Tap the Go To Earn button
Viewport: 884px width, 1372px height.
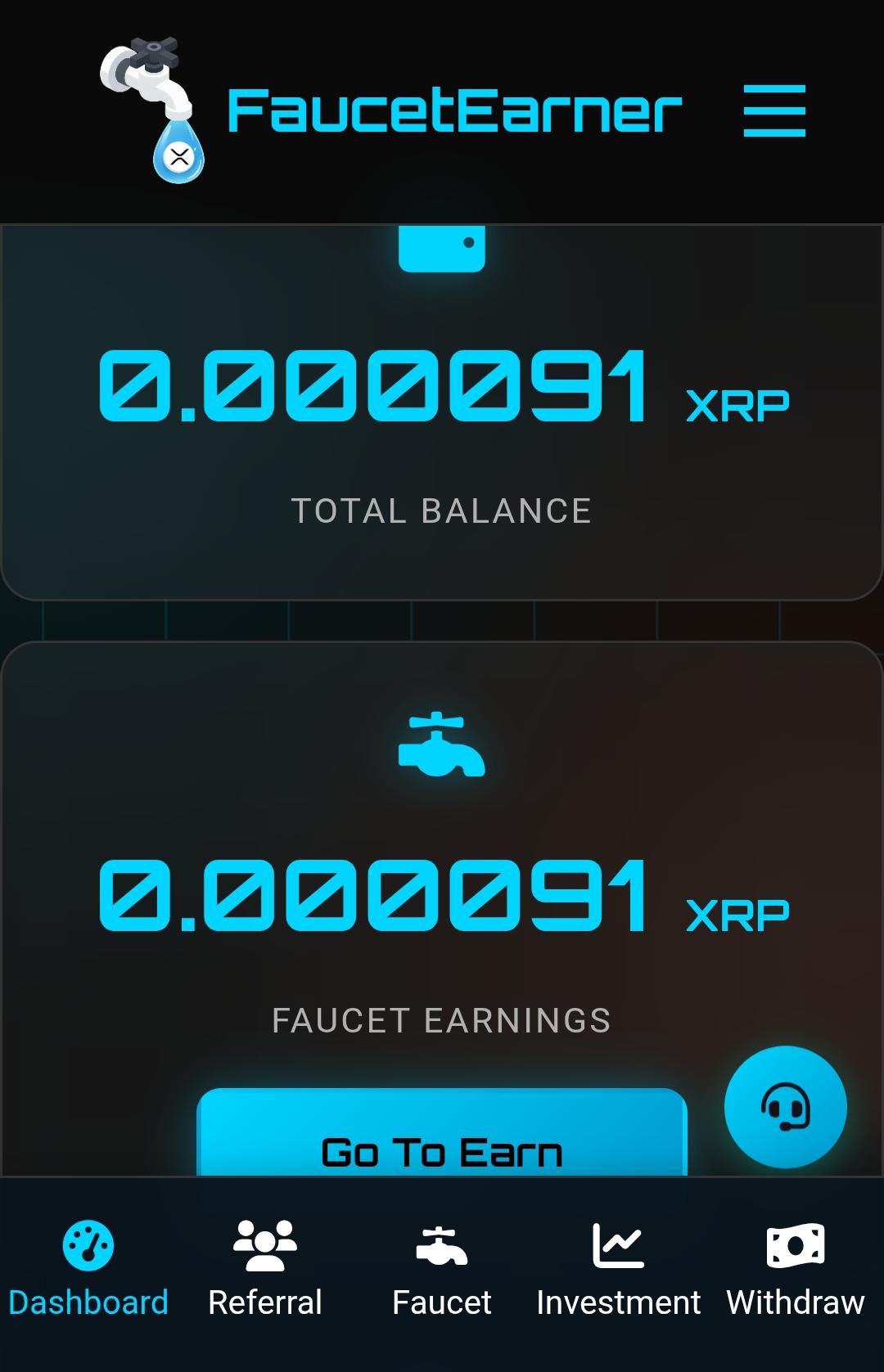pos(442,1137)
